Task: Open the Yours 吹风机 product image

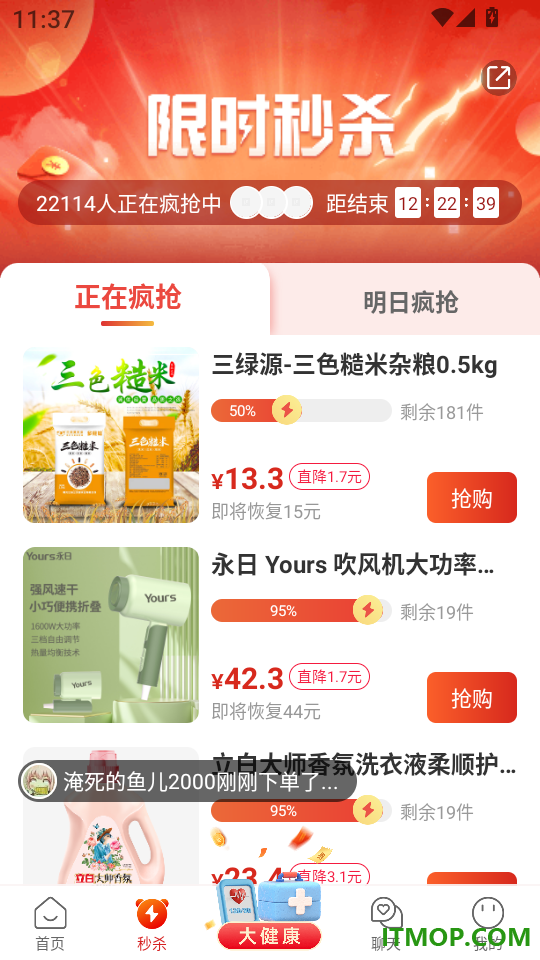Action: click(x=111, y=635)
